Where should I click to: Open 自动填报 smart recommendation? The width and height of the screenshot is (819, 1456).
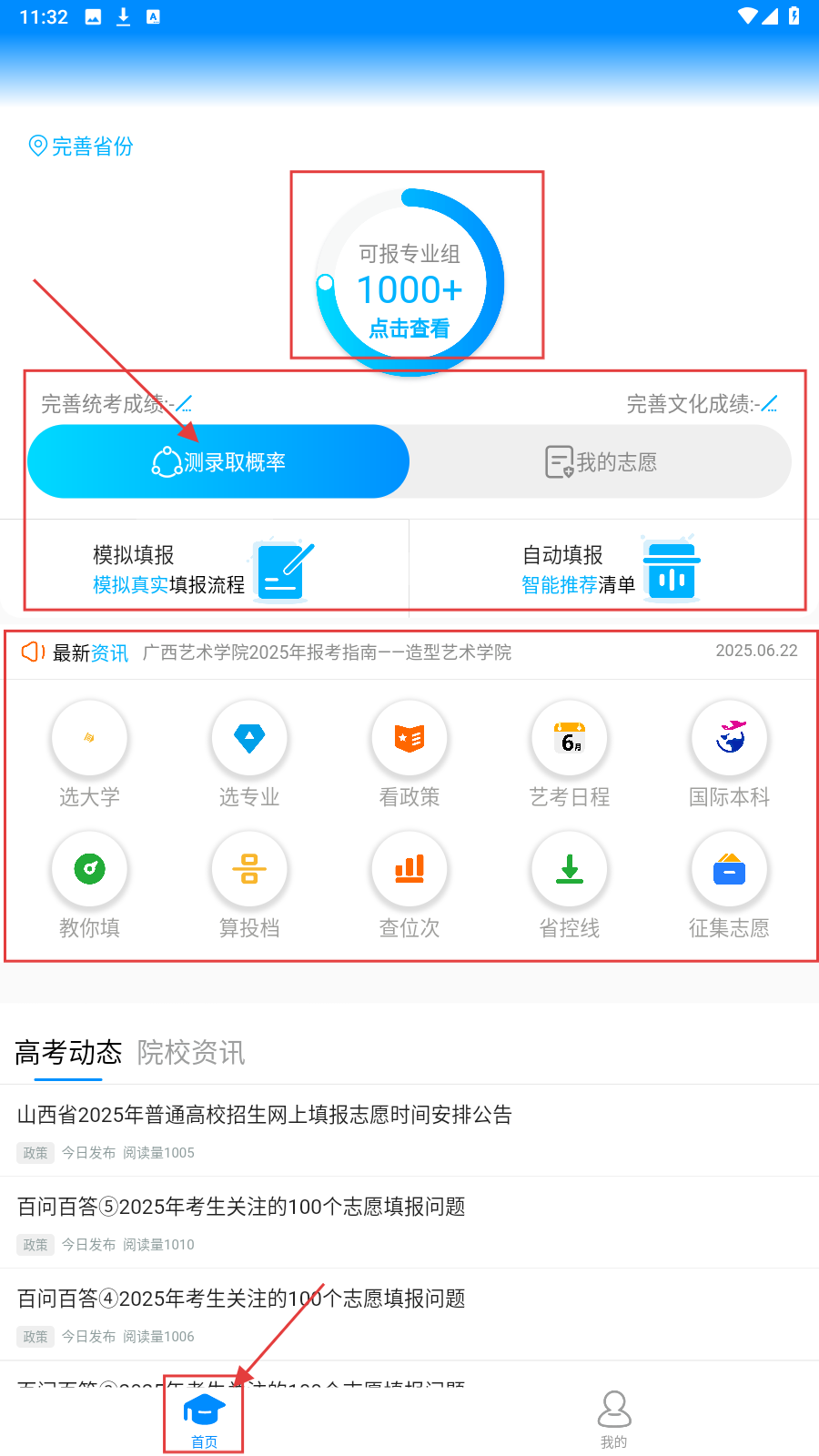coord(610,570)
